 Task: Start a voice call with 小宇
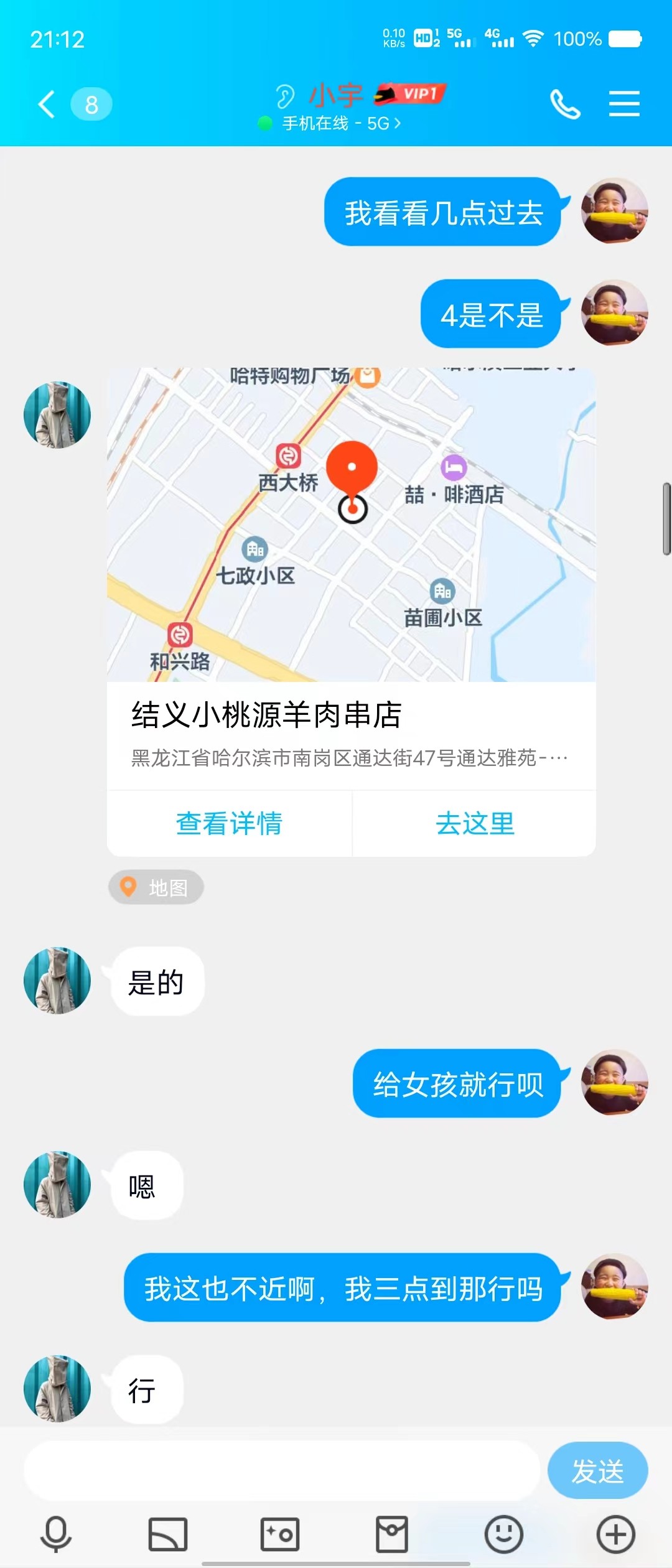point(565,104)
